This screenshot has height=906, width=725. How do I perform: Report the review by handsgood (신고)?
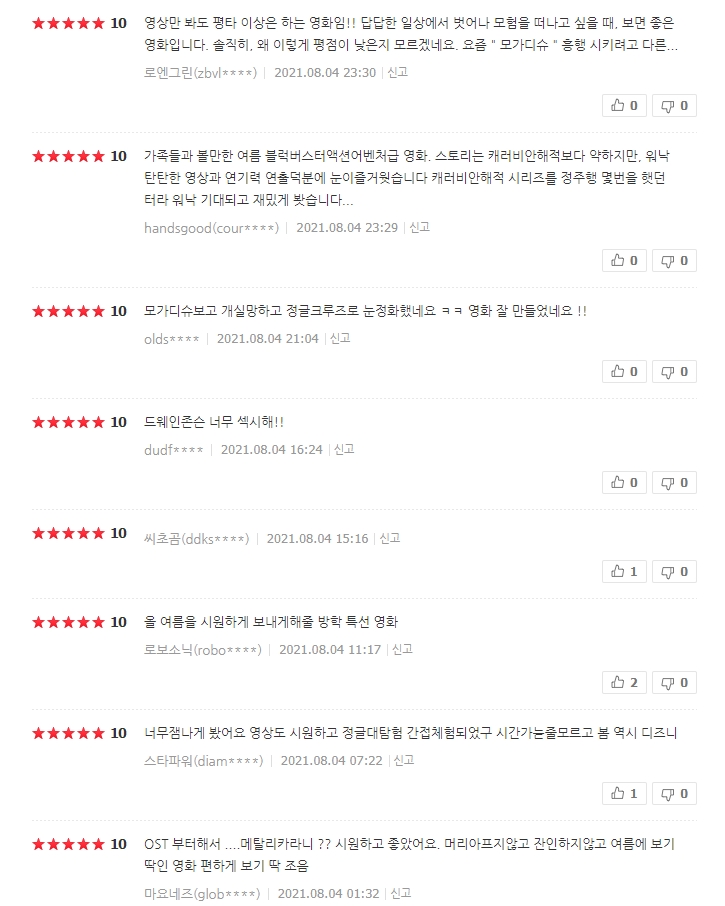click(x=419, y=227)
